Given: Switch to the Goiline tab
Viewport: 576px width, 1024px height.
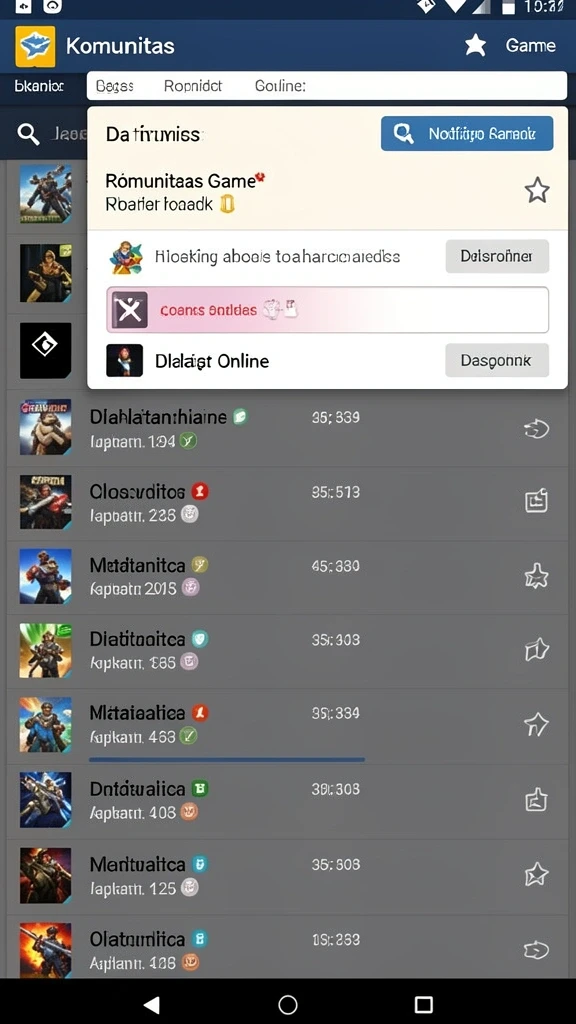Looking at the screenshot, I should pyautogui.click(x=280, y=86).
